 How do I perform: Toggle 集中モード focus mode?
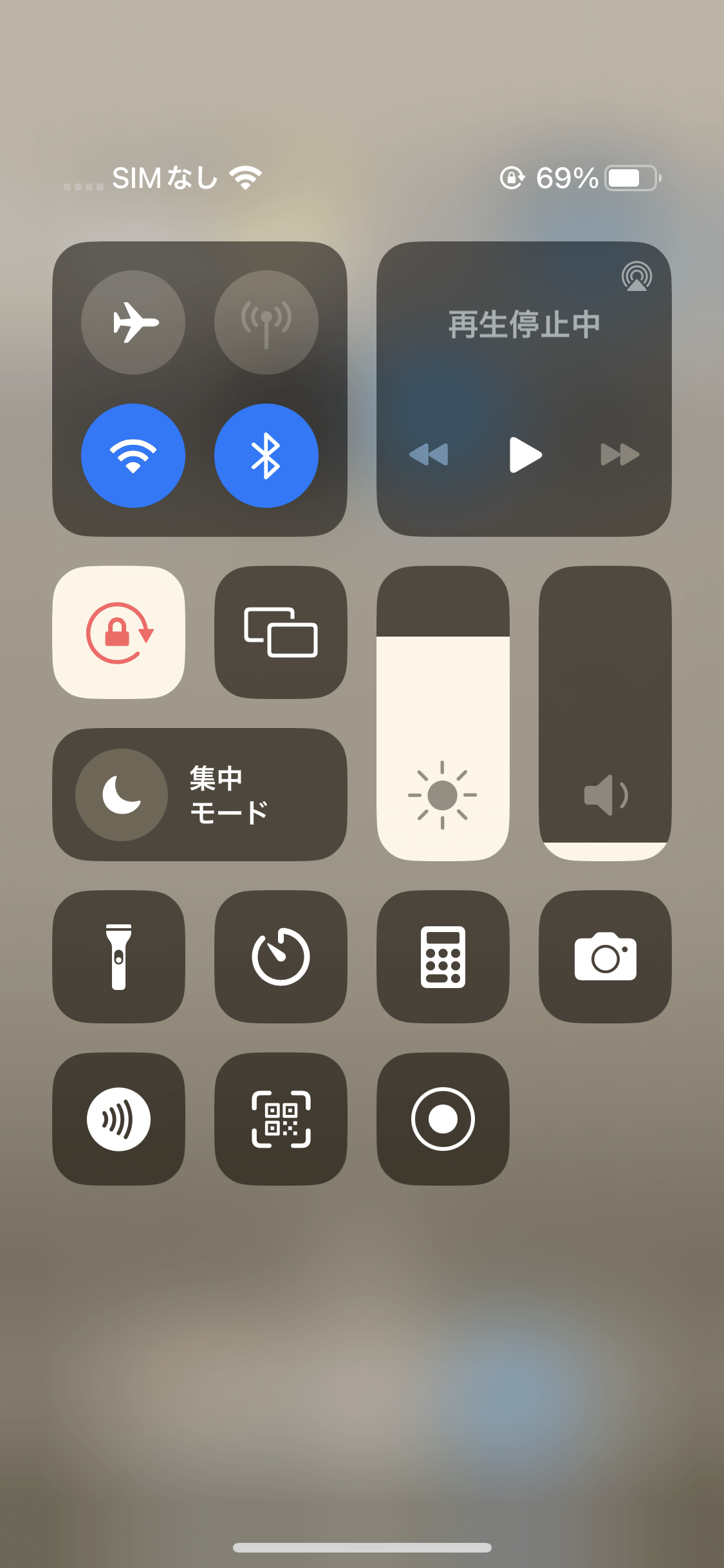pyautogui.click(x=200, y=795)
